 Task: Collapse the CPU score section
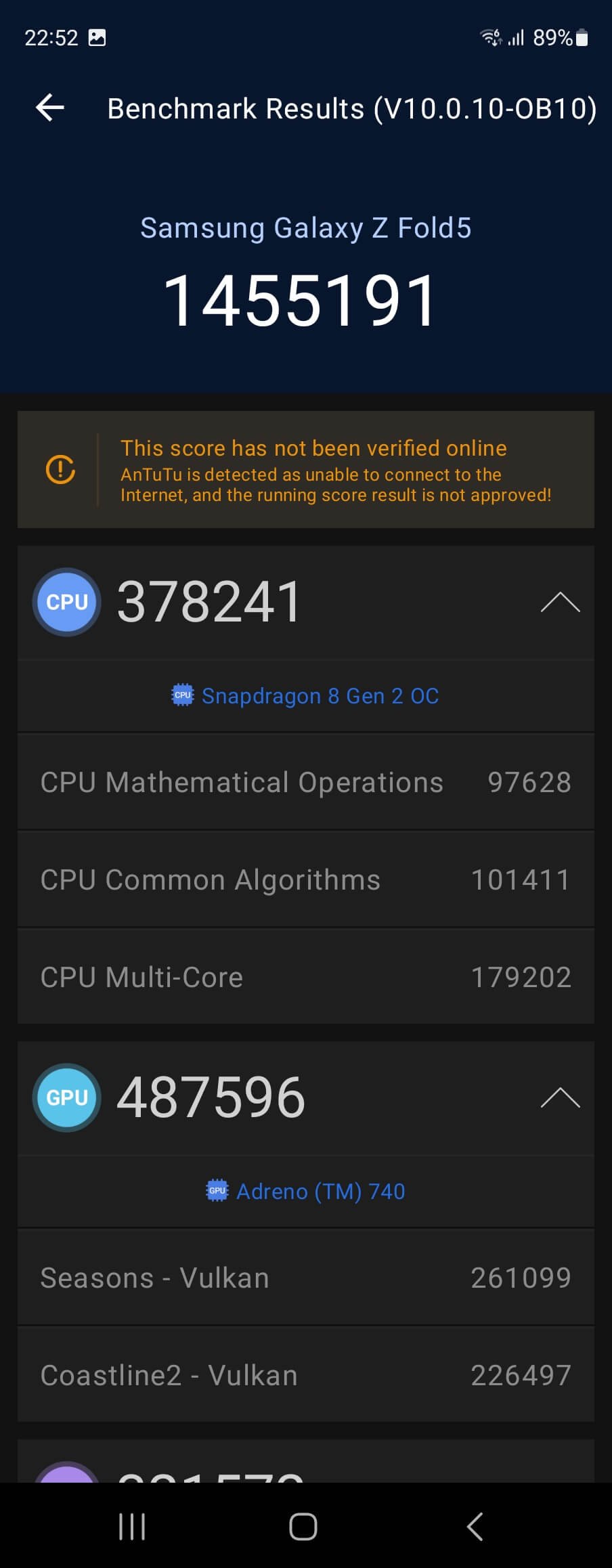560,602
